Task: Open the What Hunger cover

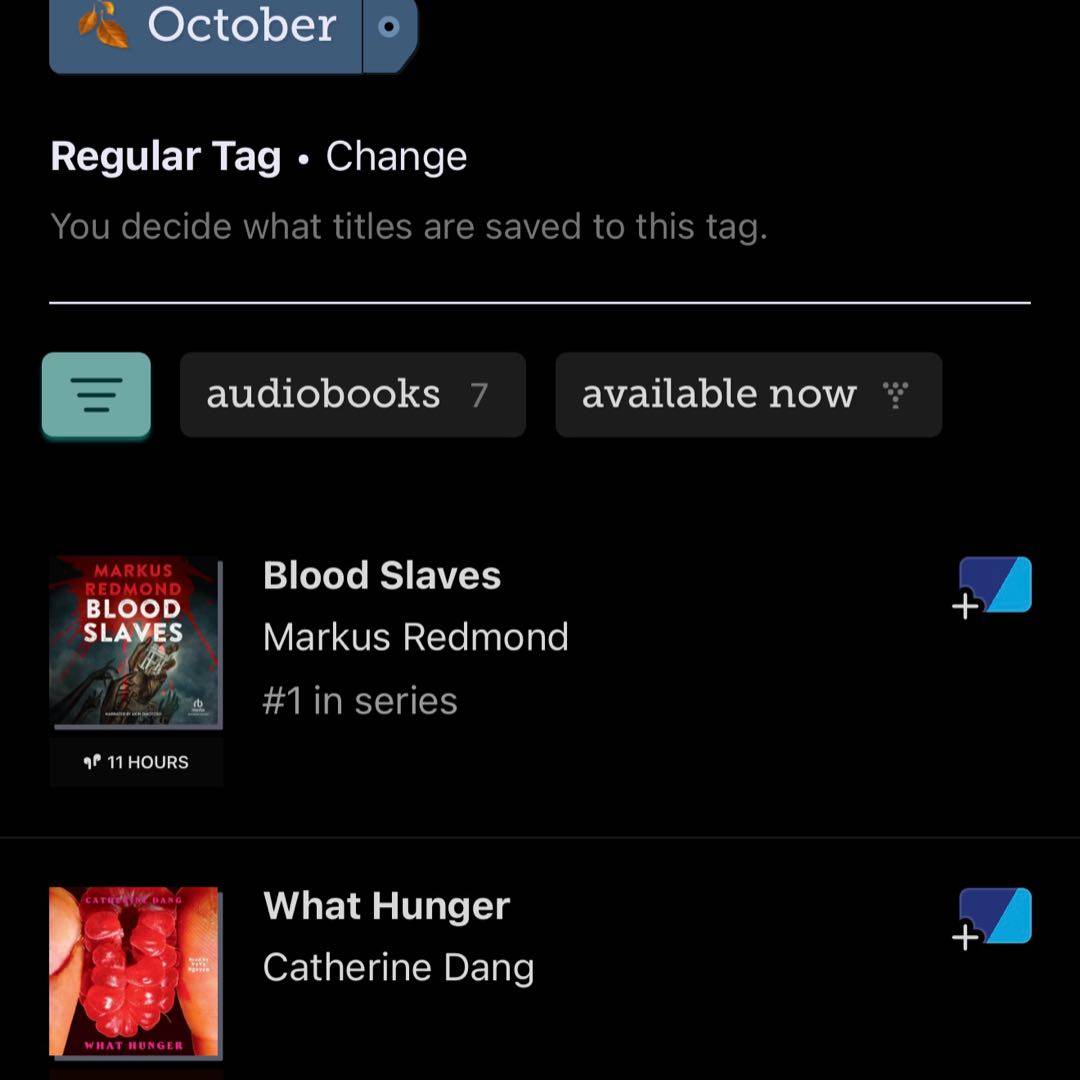Action: pyautogui.click(x=136, y=972)
